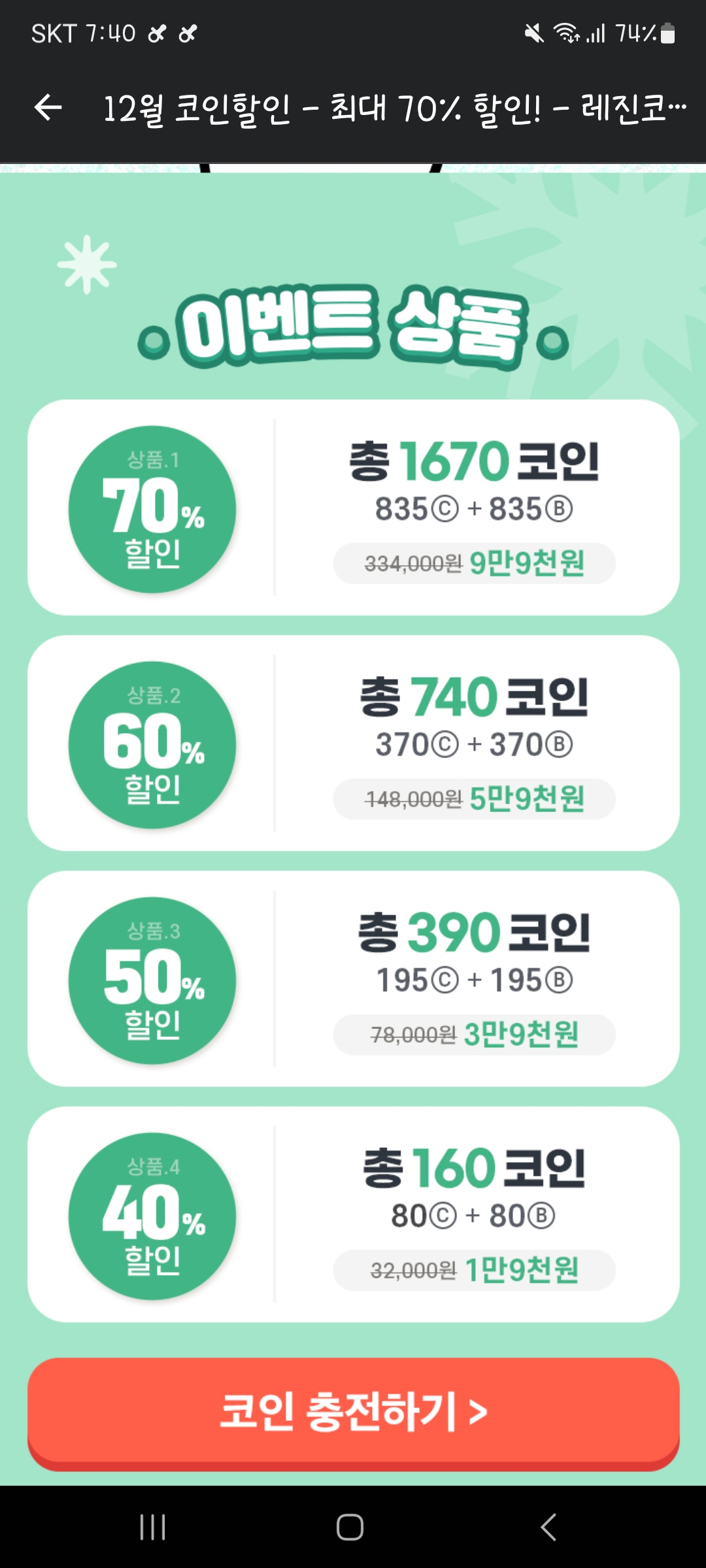706x1568 pixels.
Task: Tap the 이벤트 상품 event header
Action: (x=353, y=327)
